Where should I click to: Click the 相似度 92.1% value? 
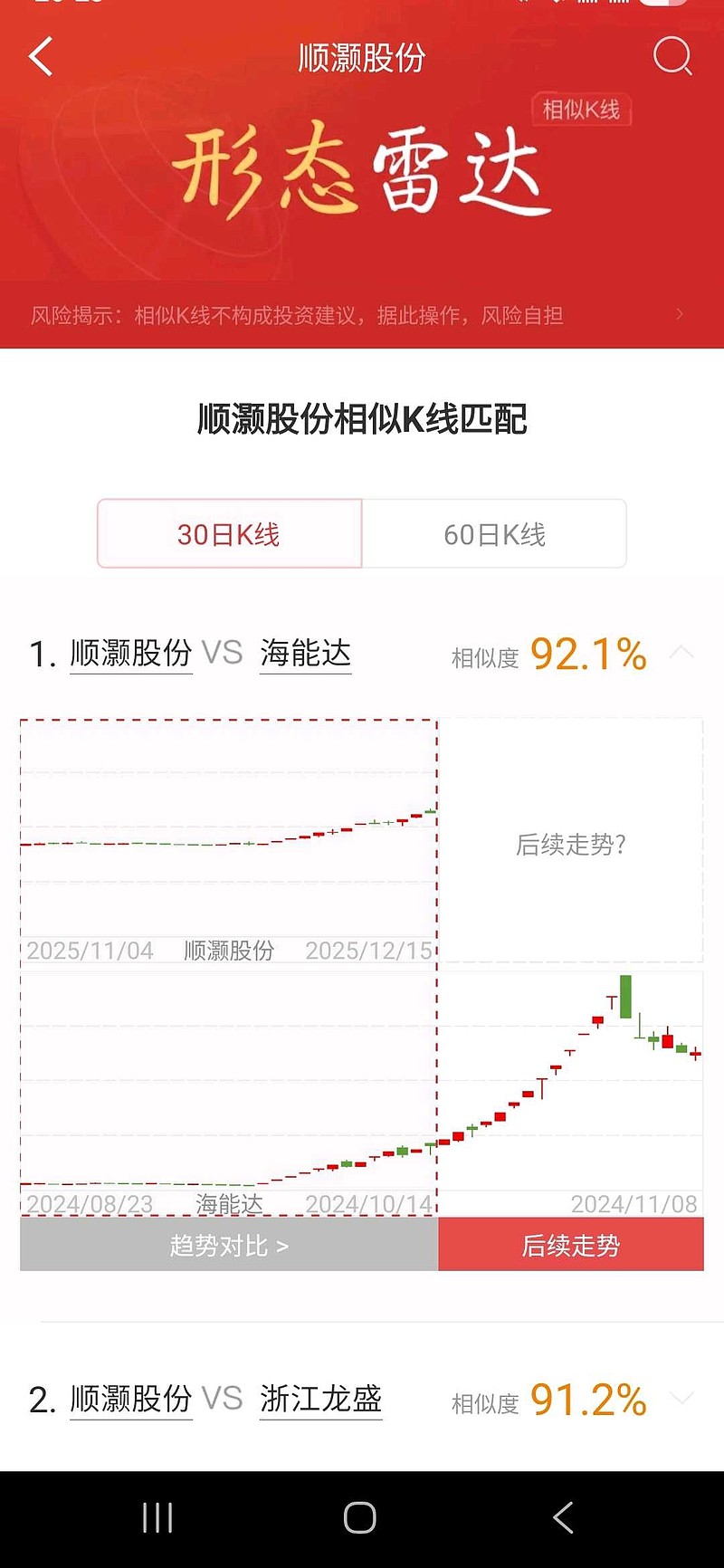pyautogui.click(x=588, y=653)
